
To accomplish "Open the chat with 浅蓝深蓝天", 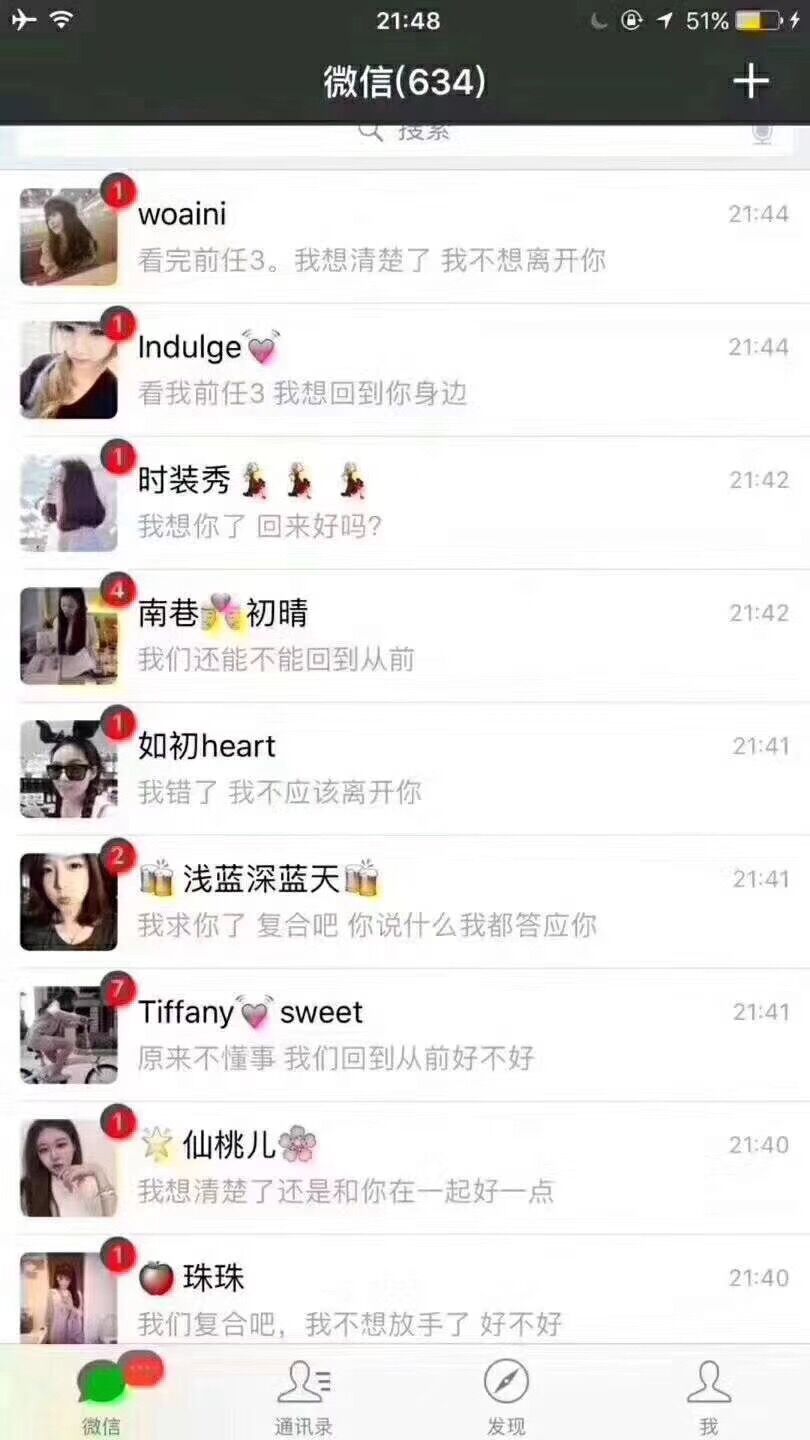I will tap(405, 902).
